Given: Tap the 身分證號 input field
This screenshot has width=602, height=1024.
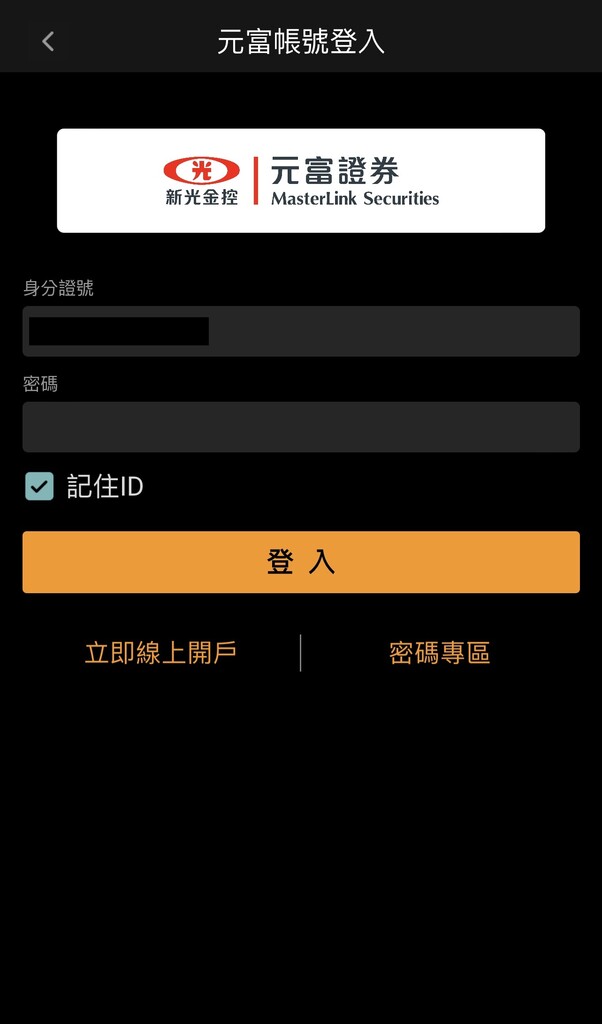Looking at the screenshot, I should point(300,331).
